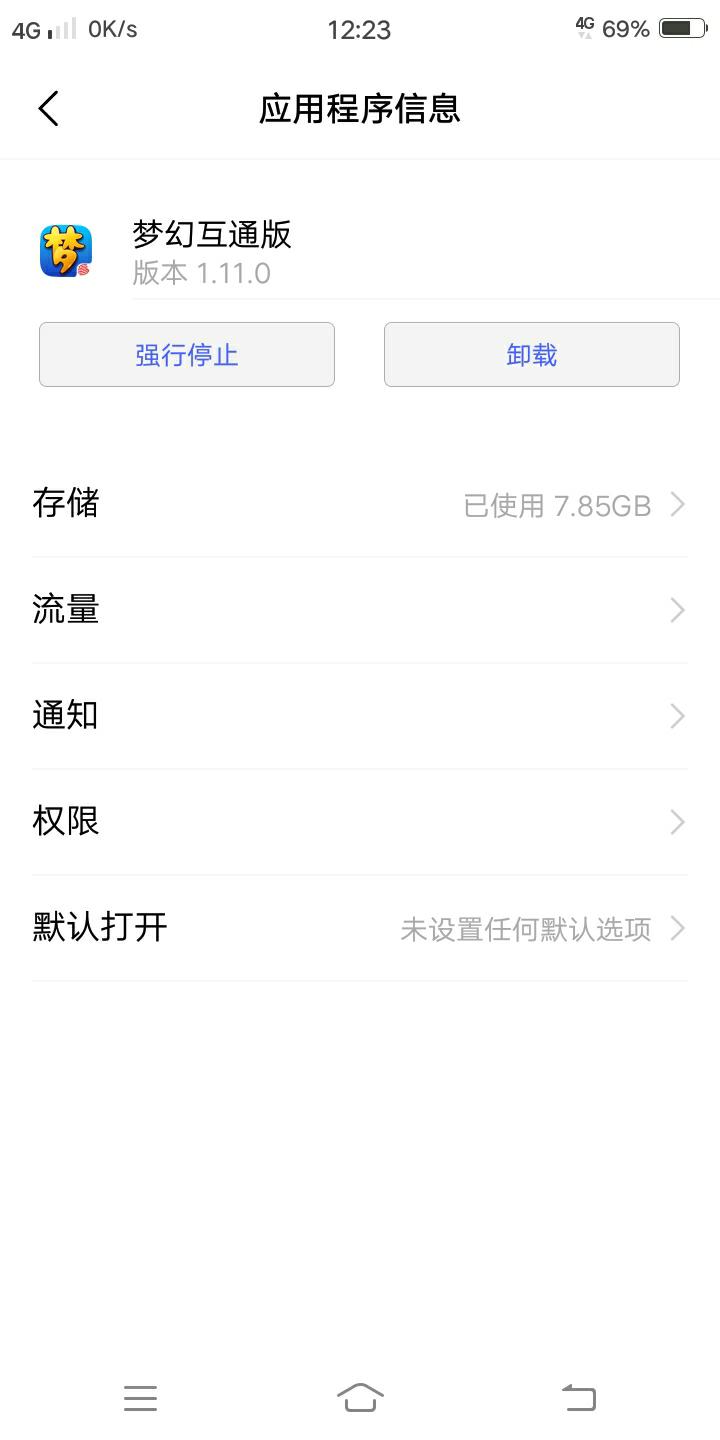Tap the 强行停止 button
This screenshot has height=1440, width=720.
pos(187,355)
